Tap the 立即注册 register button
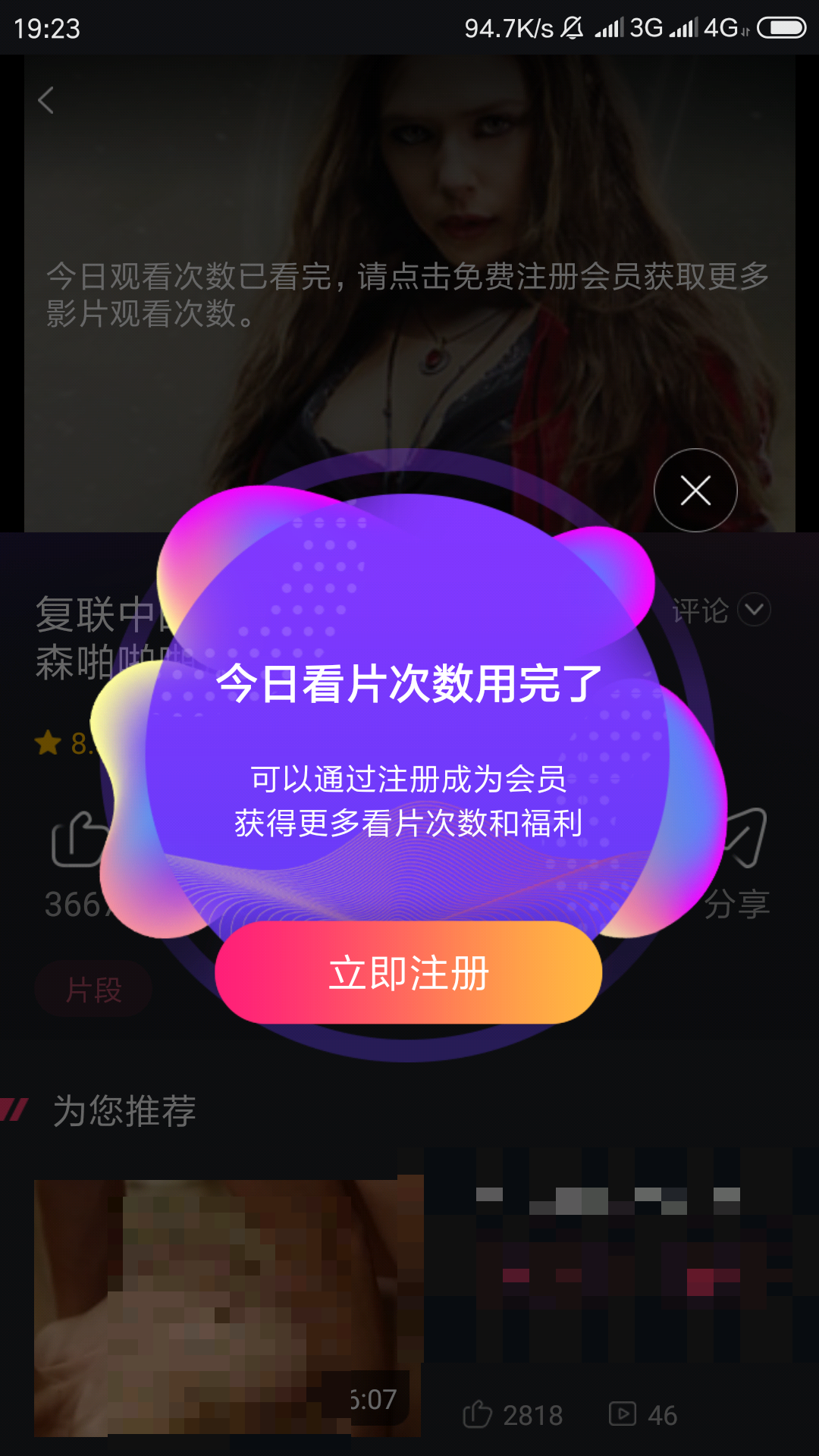 (x=408, y=972)
